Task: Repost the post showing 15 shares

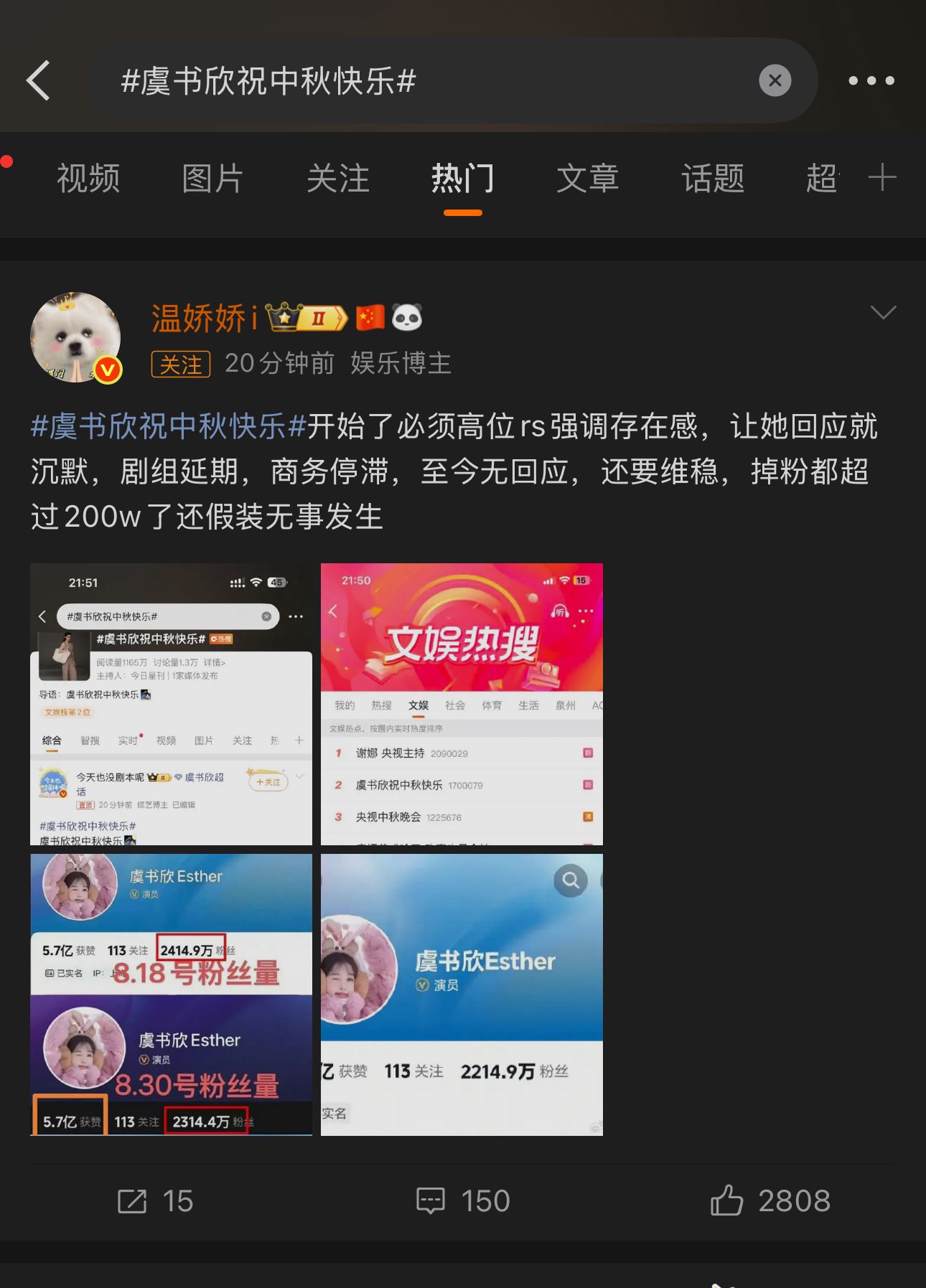Action: (155, 1200)
